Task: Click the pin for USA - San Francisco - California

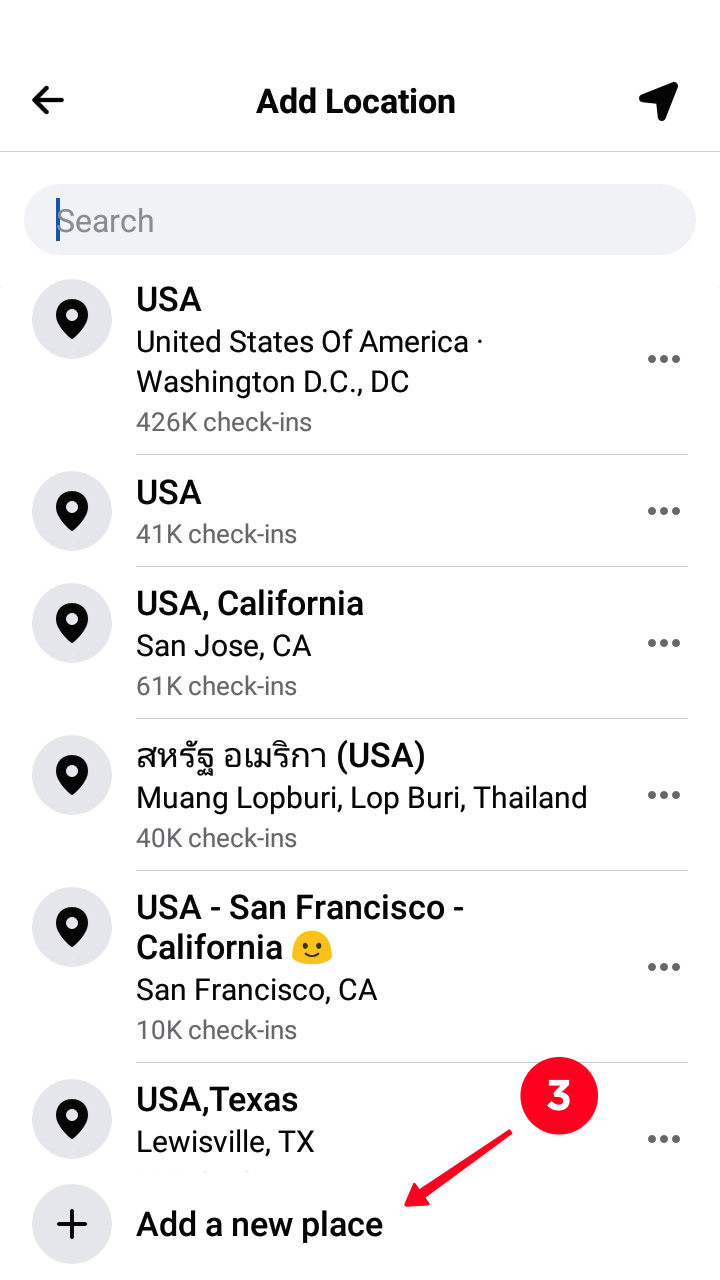Action: (x=71, y=926)
